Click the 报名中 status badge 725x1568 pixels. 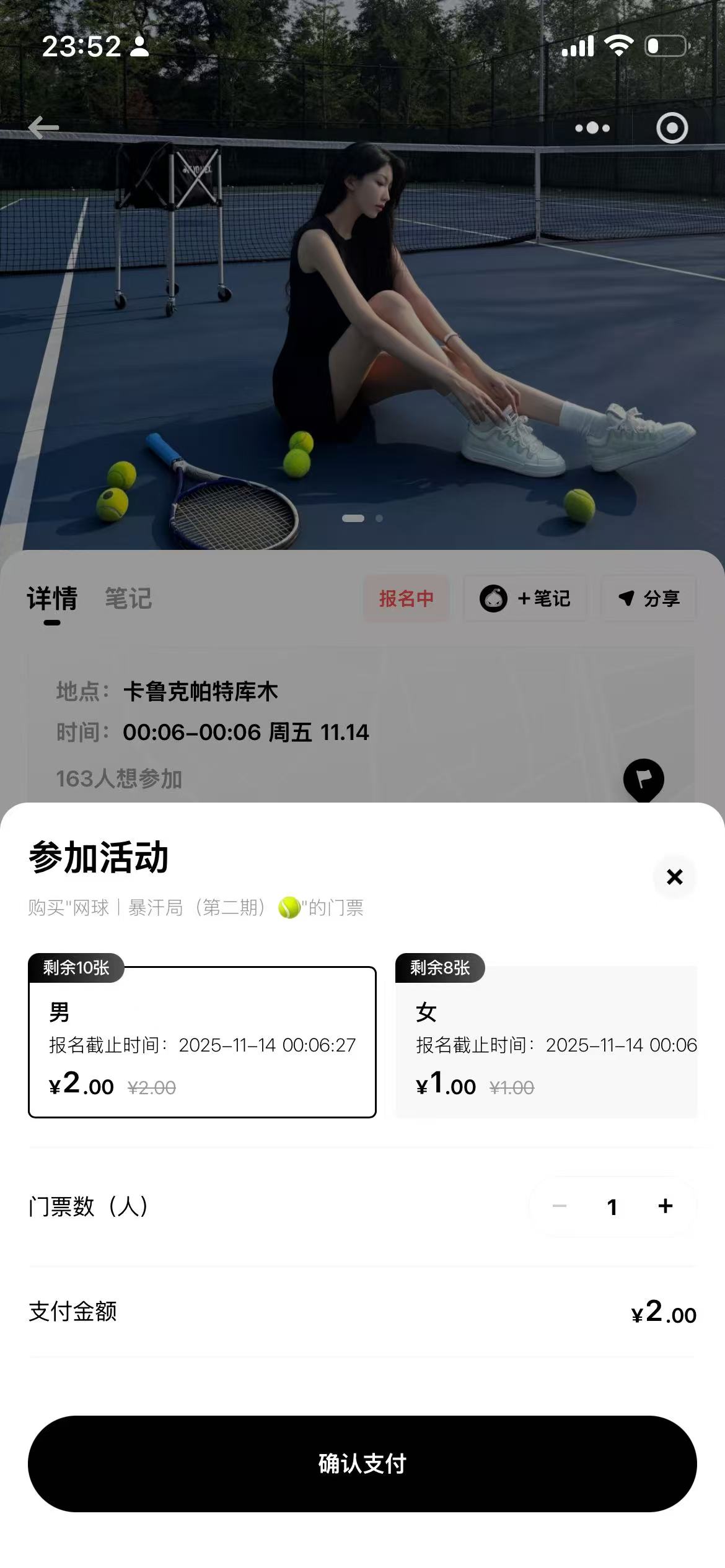click(x=407, y=598)
